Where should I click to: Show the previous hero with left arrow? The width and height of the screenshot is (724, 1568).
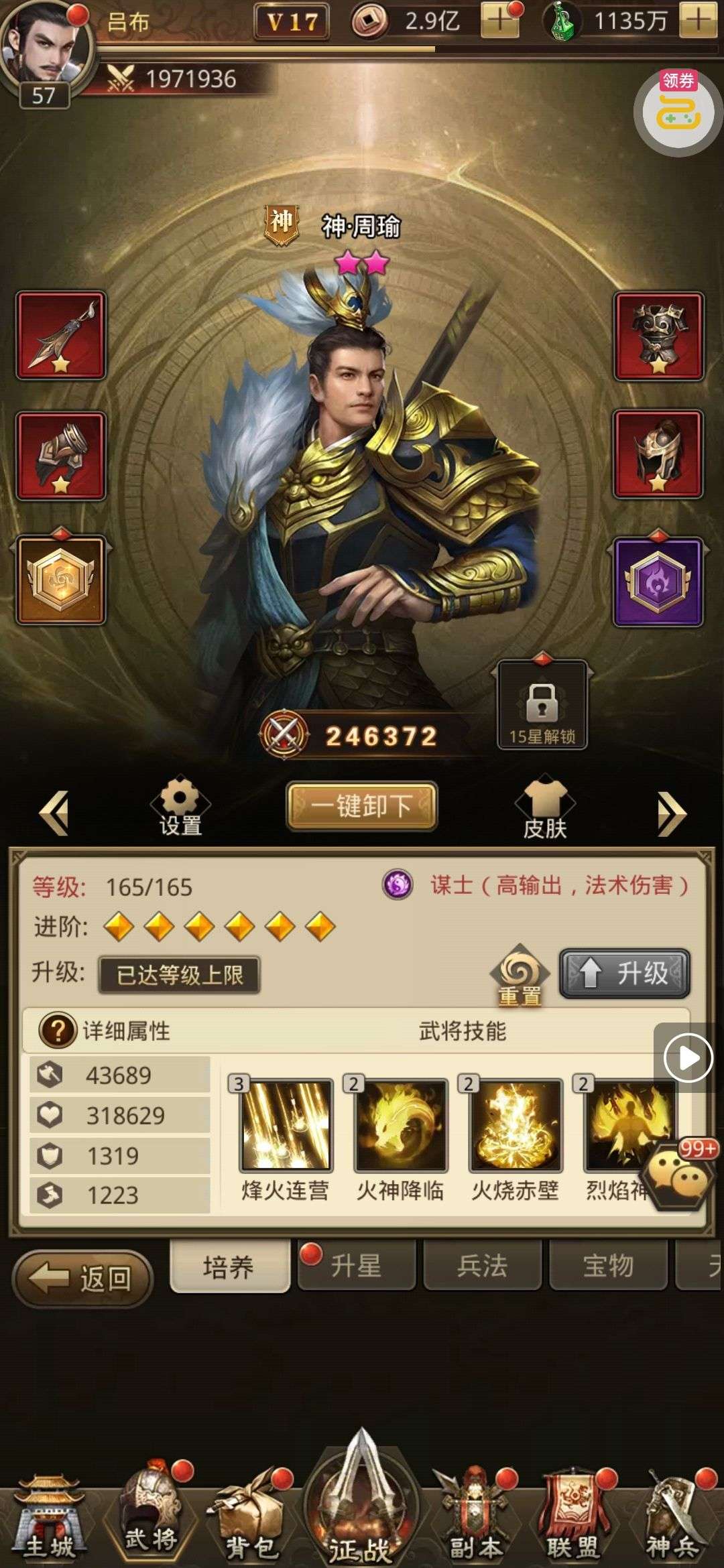(54, 813)
